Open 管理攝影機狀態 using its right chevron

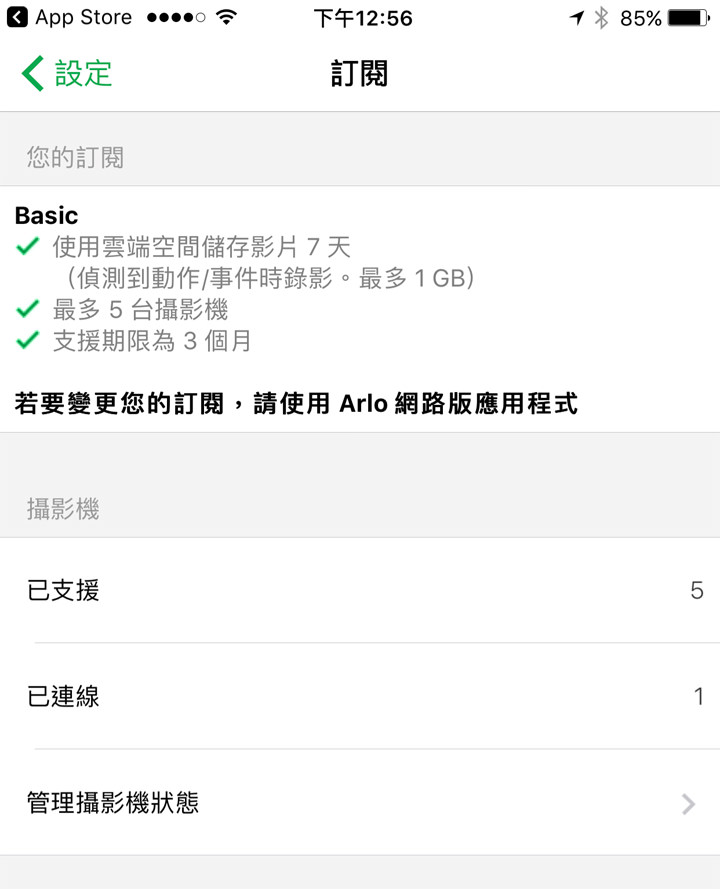687,803
